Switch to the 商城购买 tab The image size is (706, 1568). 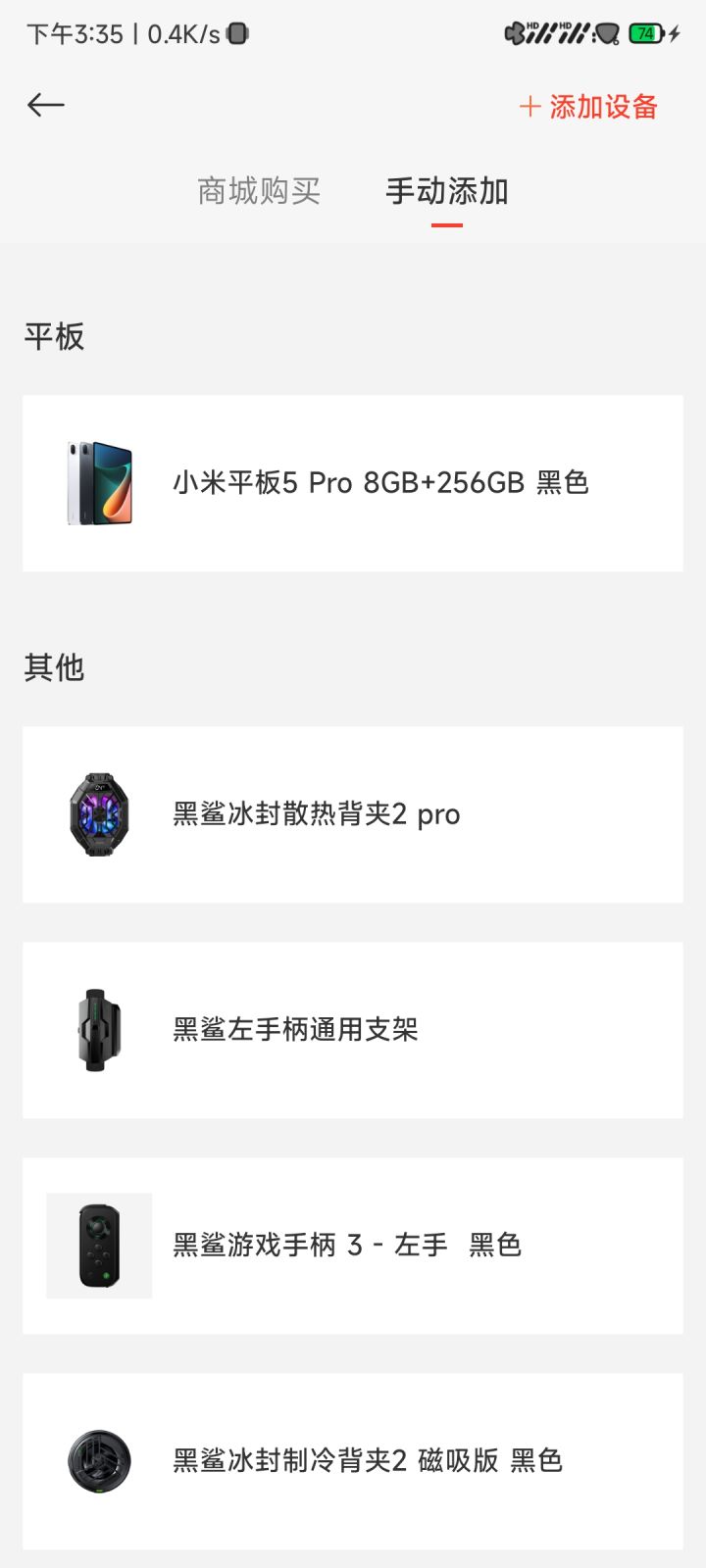pos(259,191)
